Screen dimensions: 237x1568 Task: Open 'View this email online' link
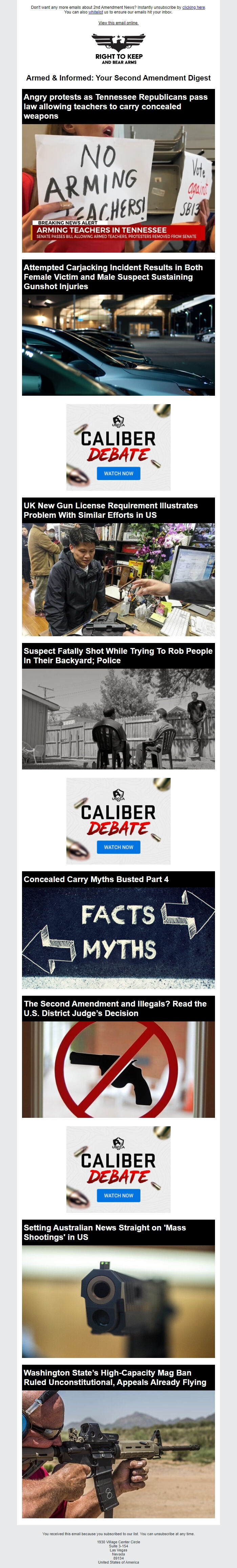coord(118,23)
